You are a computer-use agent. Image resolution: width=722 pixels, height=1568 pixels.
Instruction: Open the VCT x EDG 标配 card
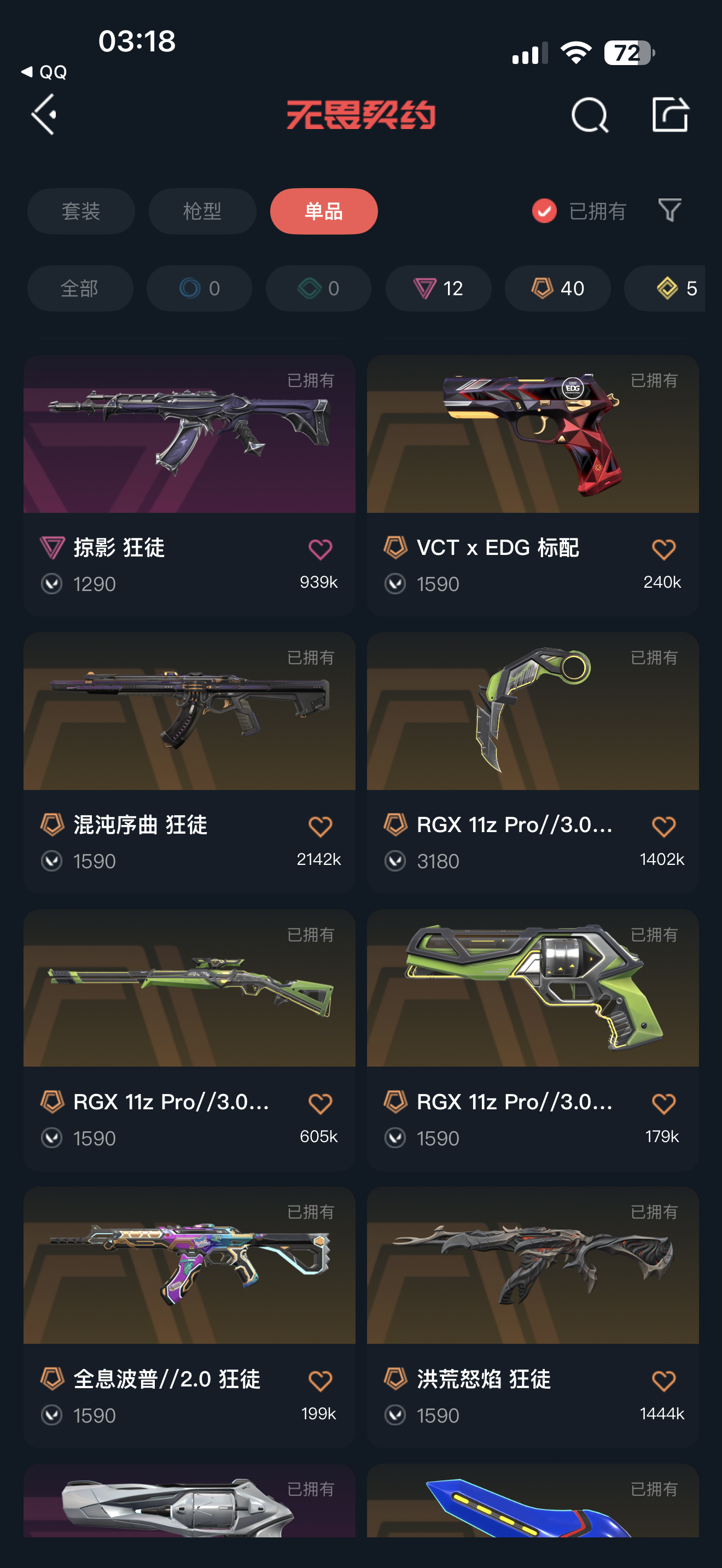click(x=533, y=485)
